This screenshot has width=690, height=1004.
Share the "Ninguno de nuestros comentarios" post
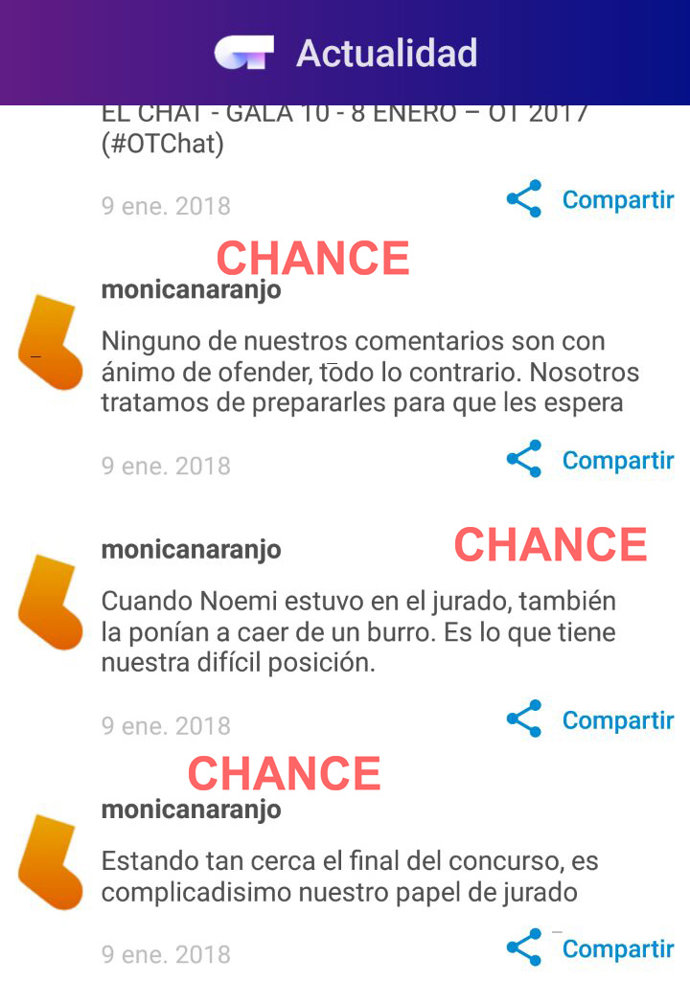tap(590, 460)
